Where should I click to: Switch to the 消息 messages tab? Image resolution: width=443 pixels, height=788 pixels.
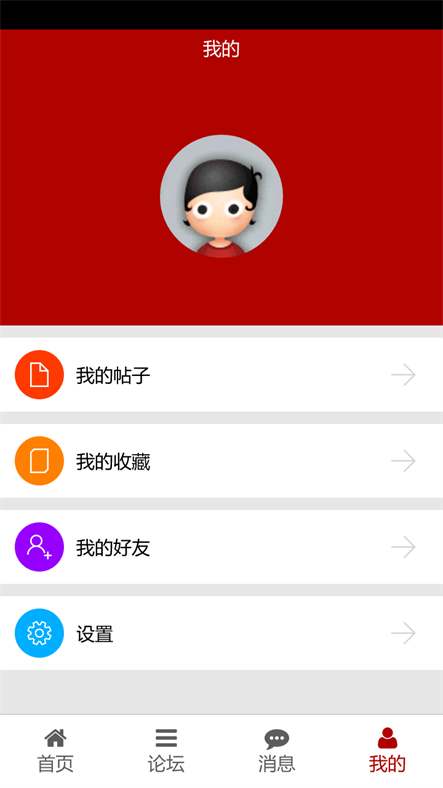click(277, 751)
